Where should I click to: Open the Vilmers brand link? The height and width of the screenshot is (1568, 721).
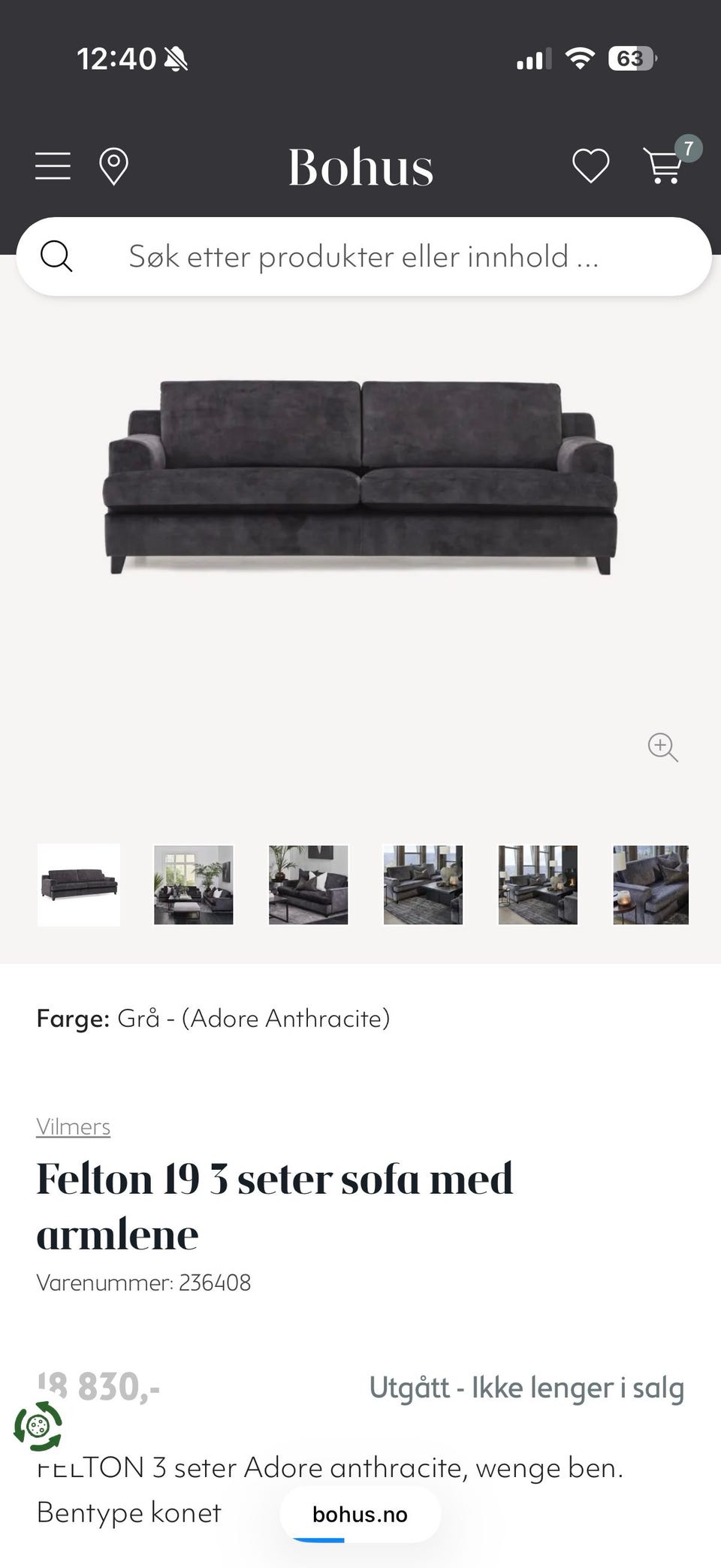pos(74,1127)
